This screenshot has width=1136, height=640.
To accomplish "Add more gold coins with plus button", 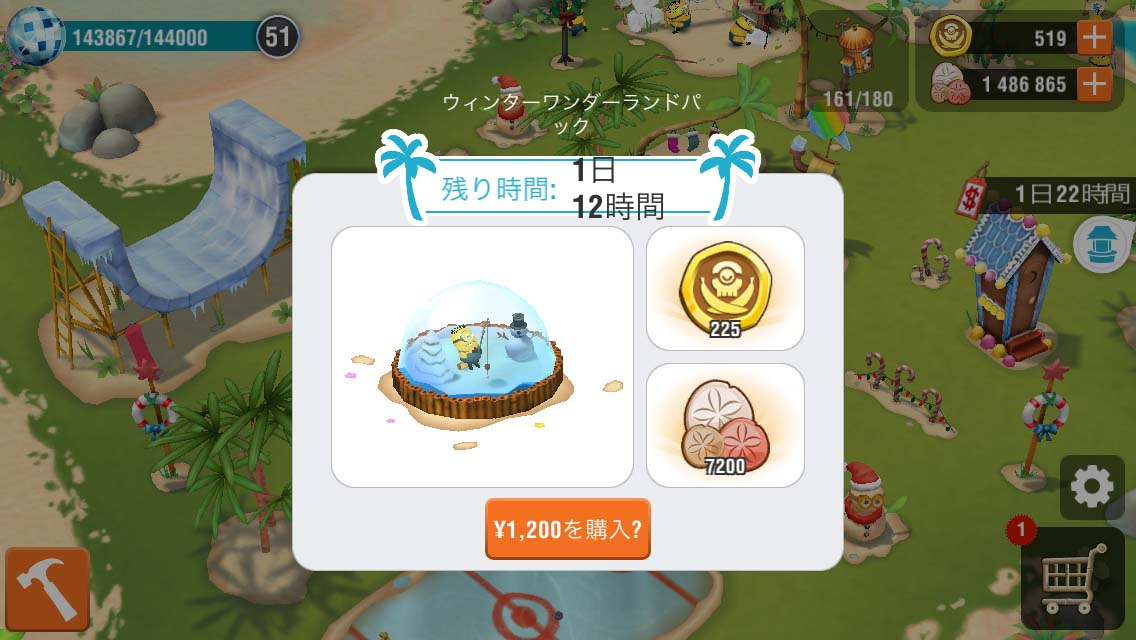I will coord(1094,39).
